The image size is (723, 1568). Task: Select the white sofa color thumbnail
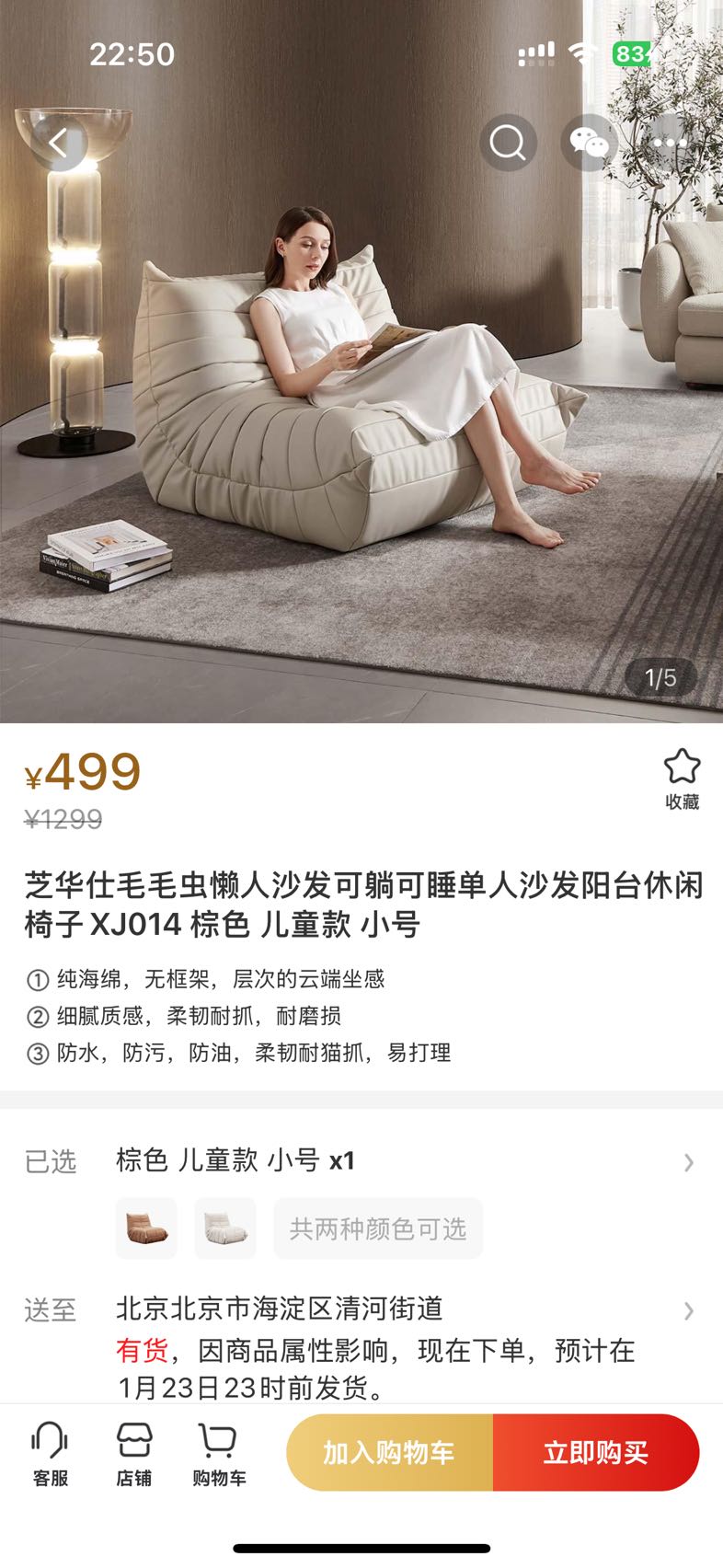pos(225,1228)
